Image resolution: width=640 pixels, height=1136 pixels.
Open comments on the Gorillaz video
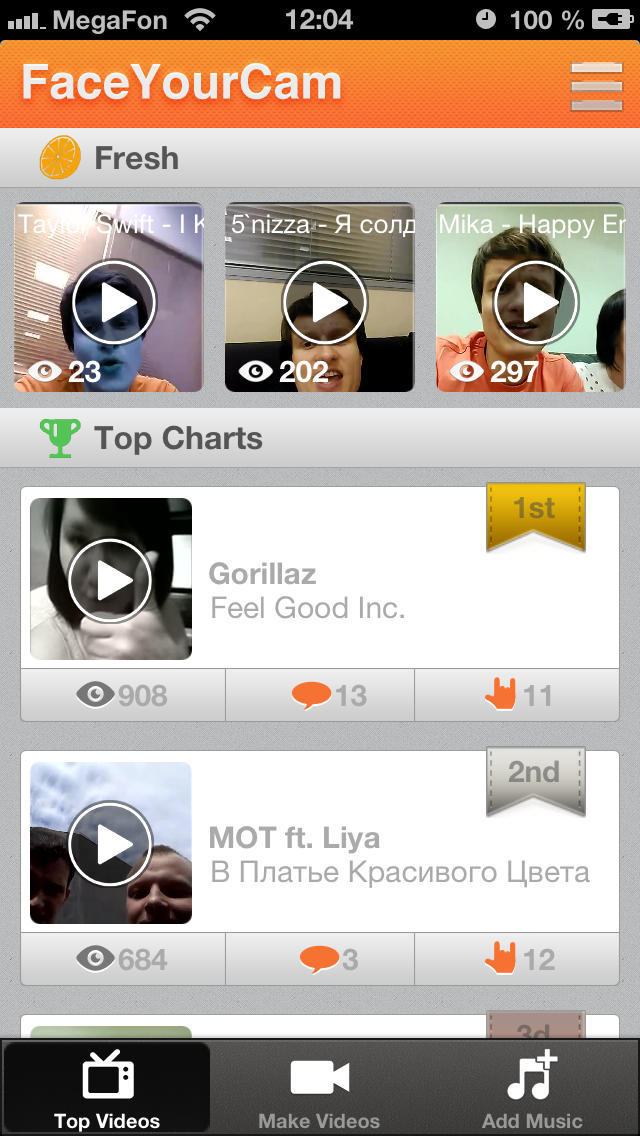point(320,696)
